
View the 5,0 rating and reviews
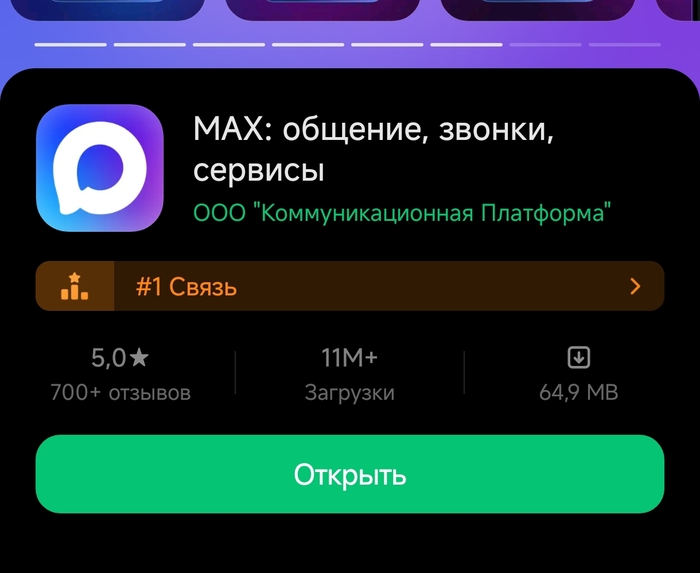(120, 374)
